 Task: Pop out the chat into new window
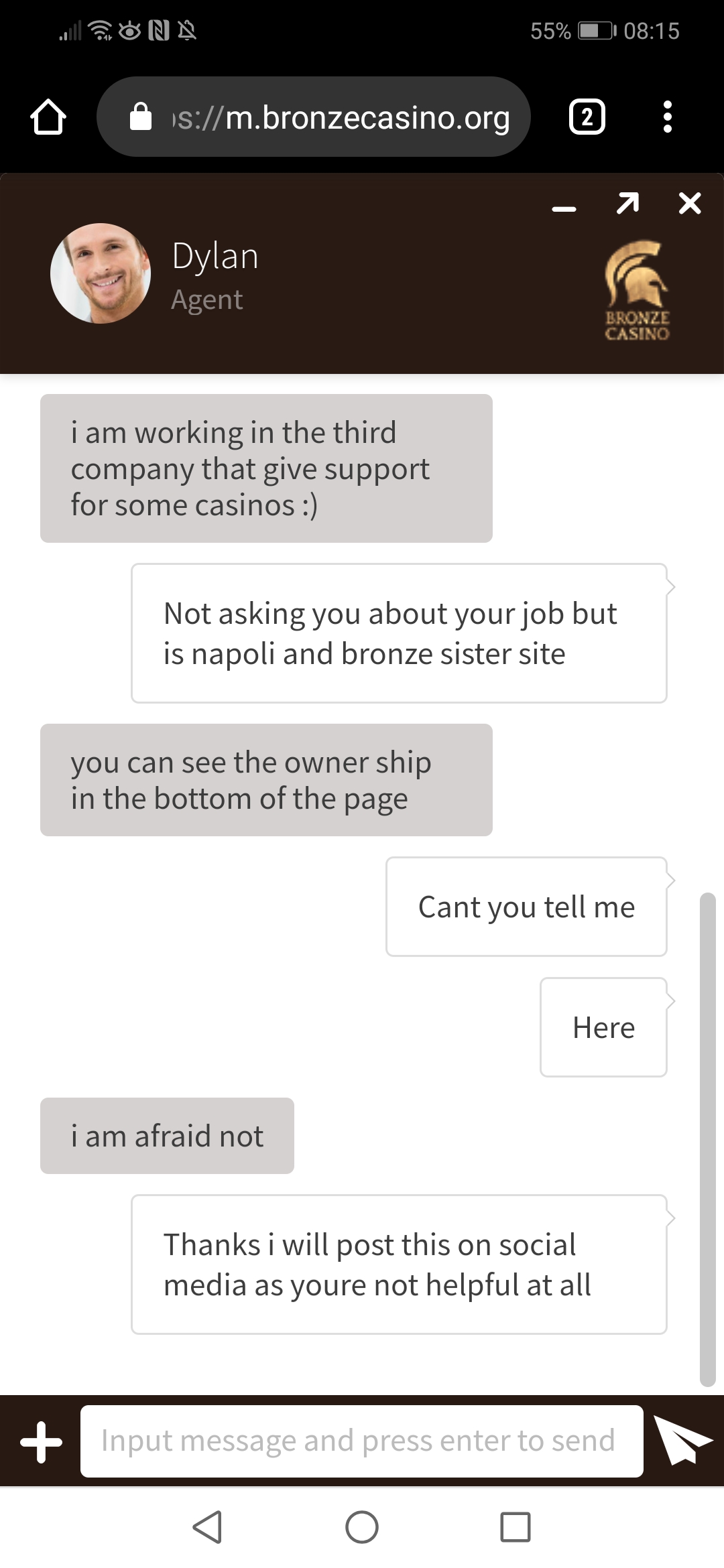[x=627, y=203]
